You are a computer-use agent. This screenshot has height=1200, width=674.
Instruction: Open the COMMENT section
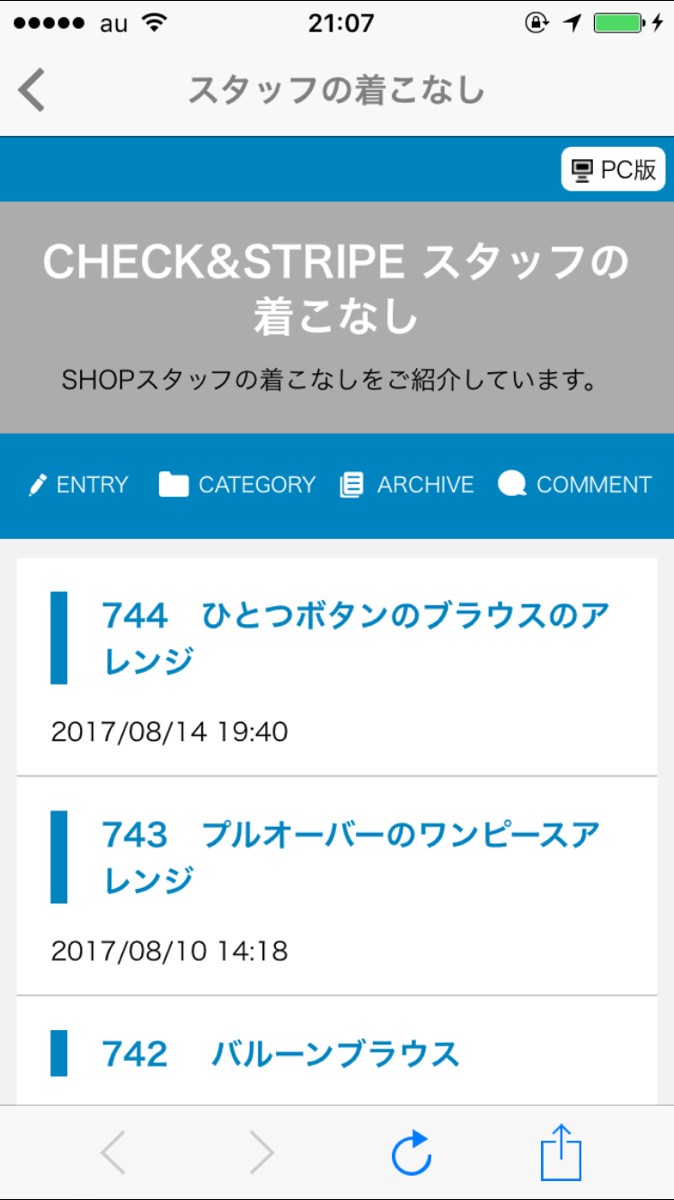pyautogui.click(x=575, y=485)
